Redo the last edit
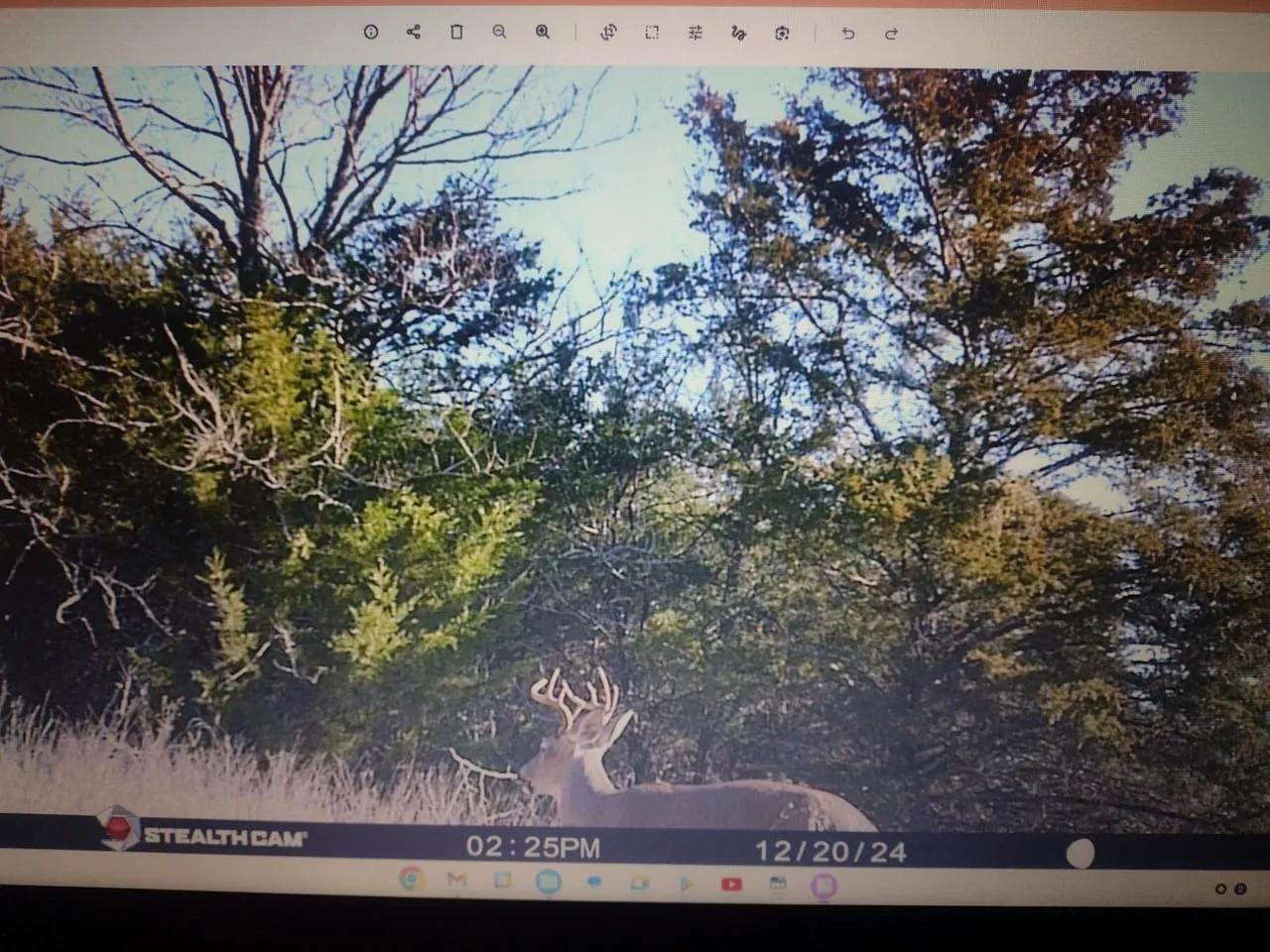The width and height of the screenshot is (1270, 952). click(x=891, y=33)
